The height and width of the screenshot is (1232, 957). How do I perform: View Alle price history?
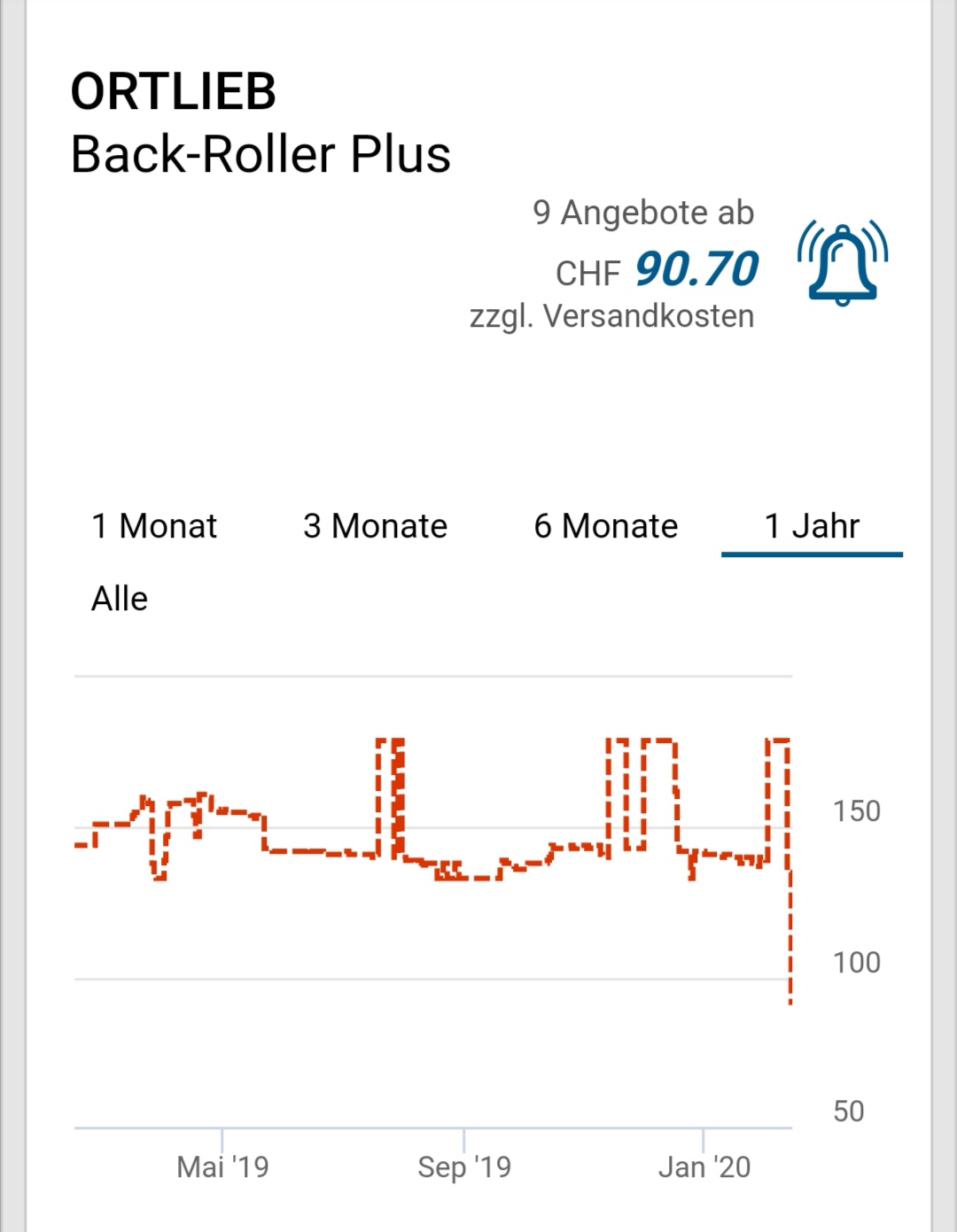point(120,599)
